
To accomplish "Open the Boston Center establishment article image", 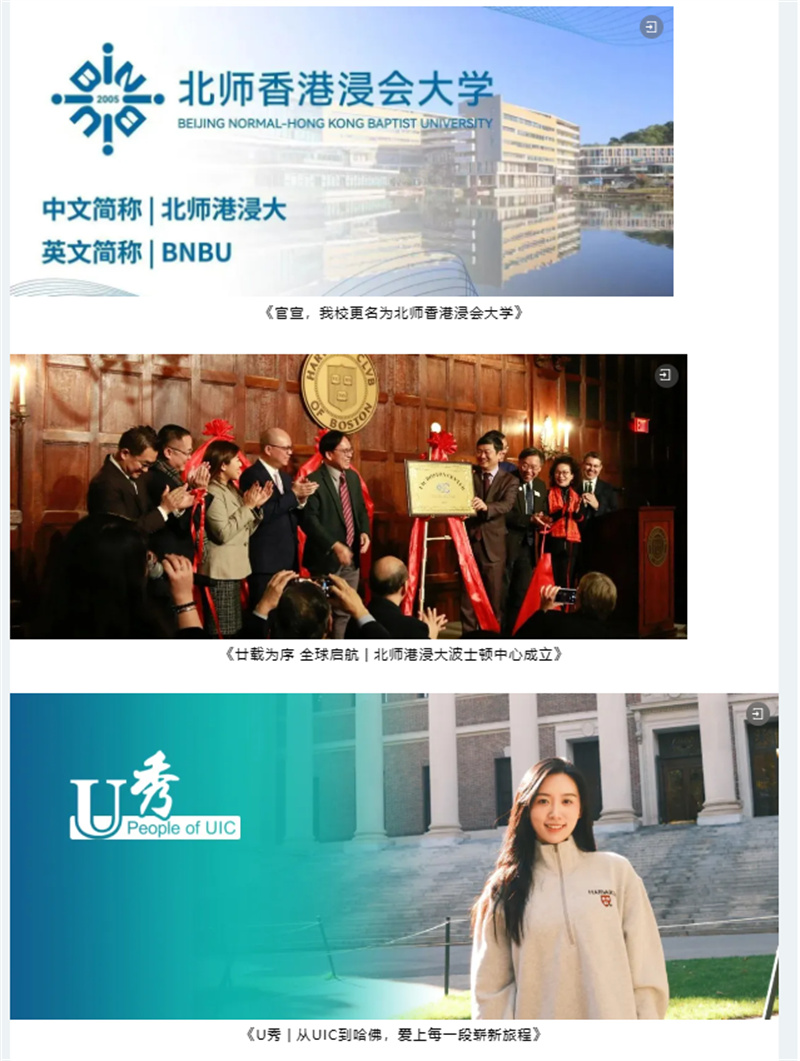I will point(348,496).
